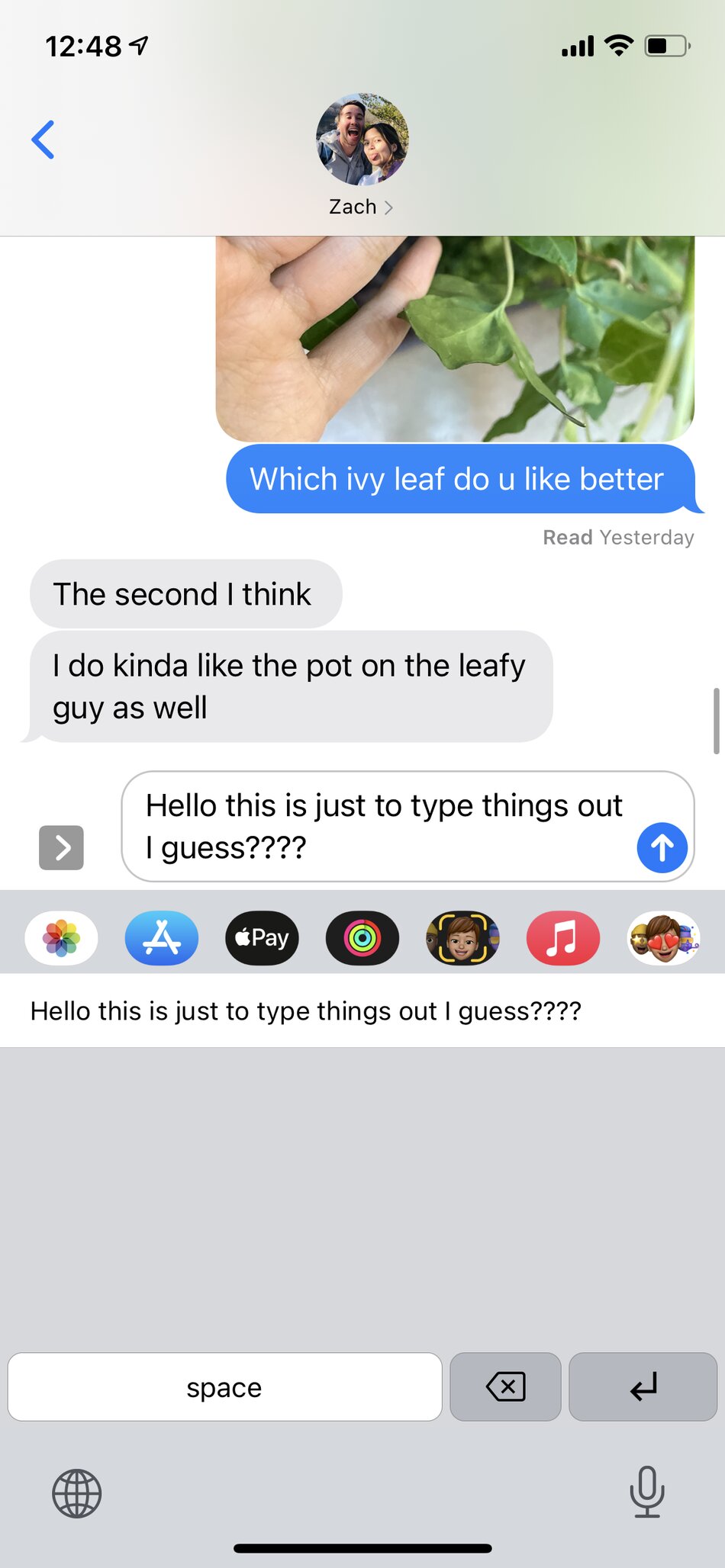
Task: Open the Memoji app
Action: pyautogui.click(x=462, y=938)
